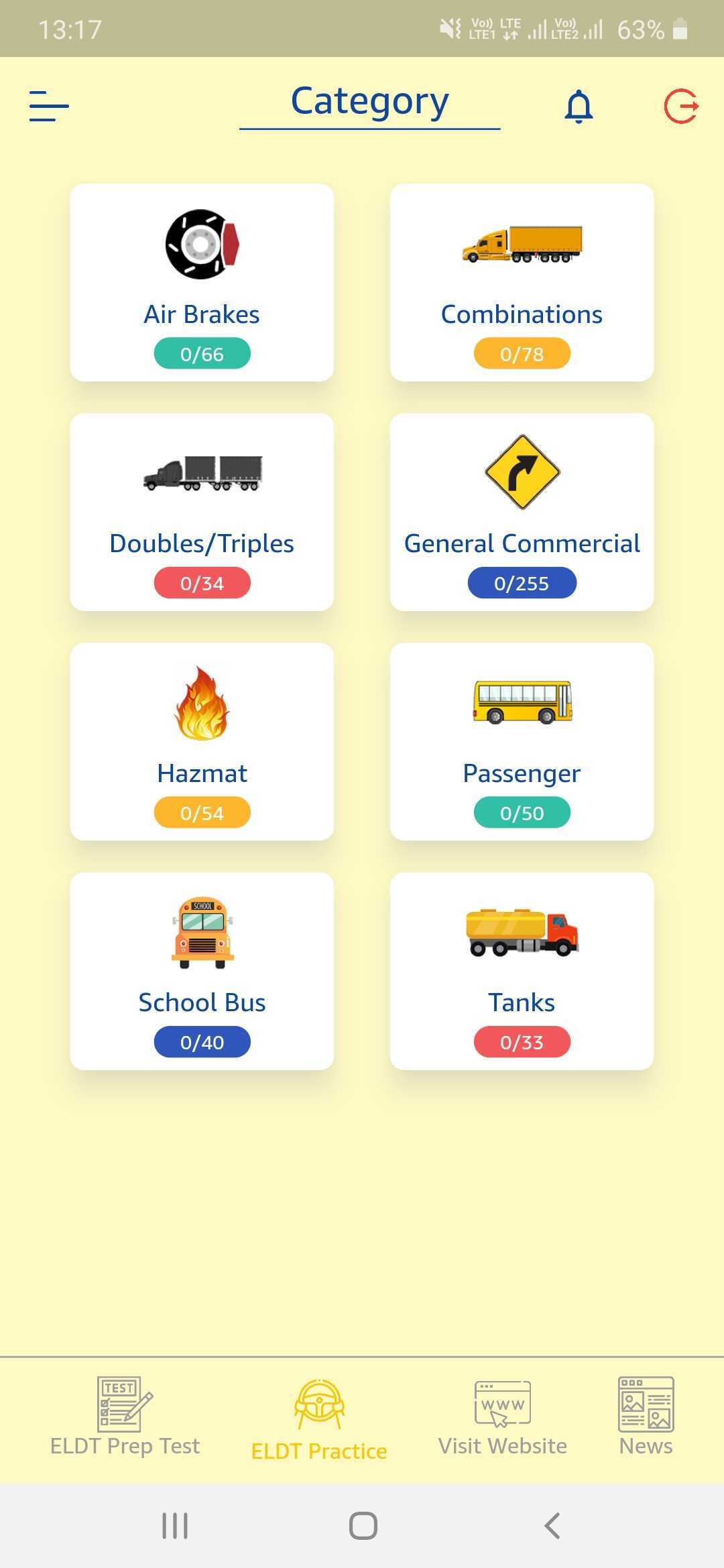This screenshot has width=724, height=1568.
Task: Go to the Visit Website tab
Action: 503,1417
